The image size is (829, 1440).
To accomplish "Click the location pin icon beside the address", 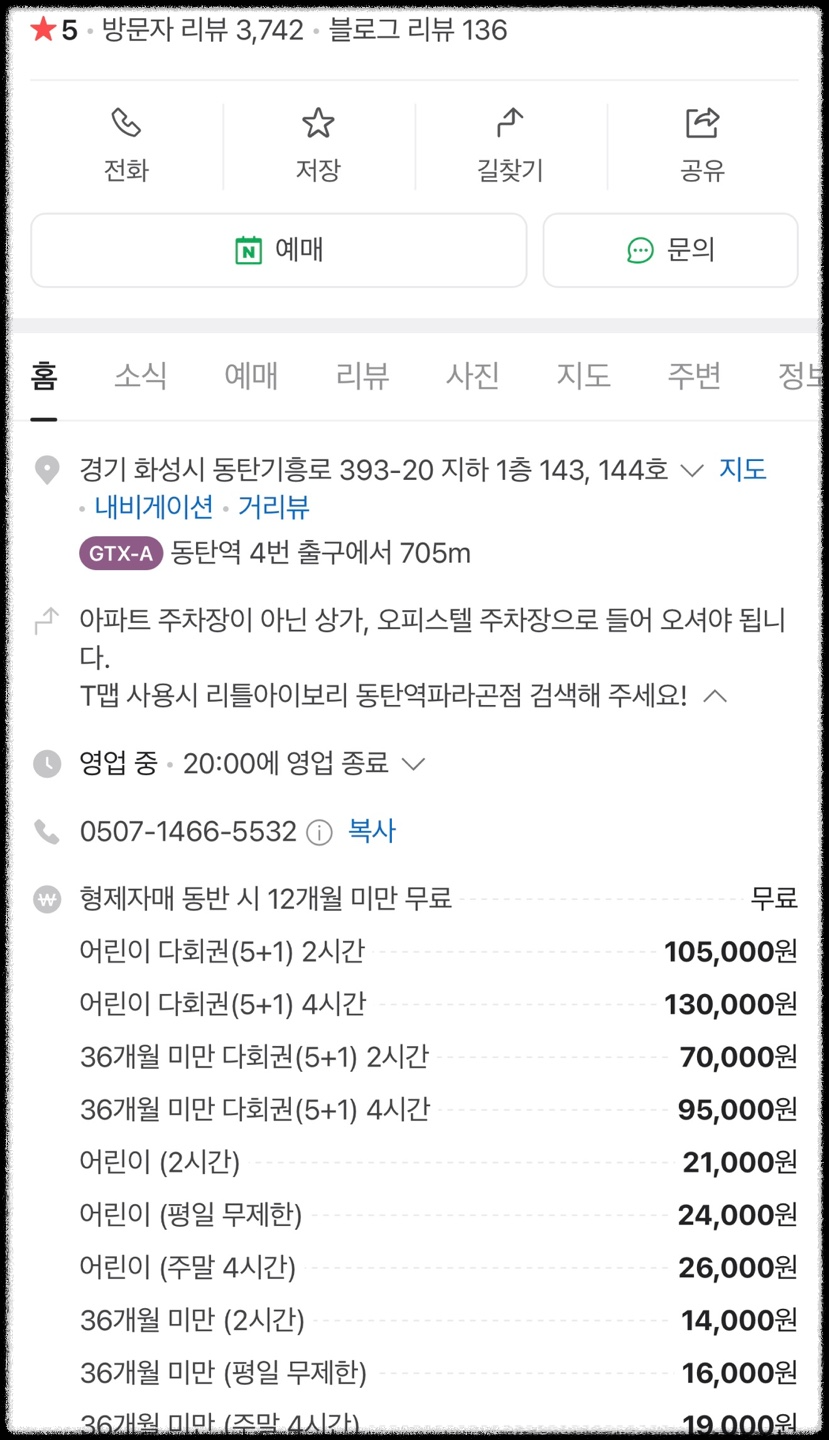I will 46,471.
